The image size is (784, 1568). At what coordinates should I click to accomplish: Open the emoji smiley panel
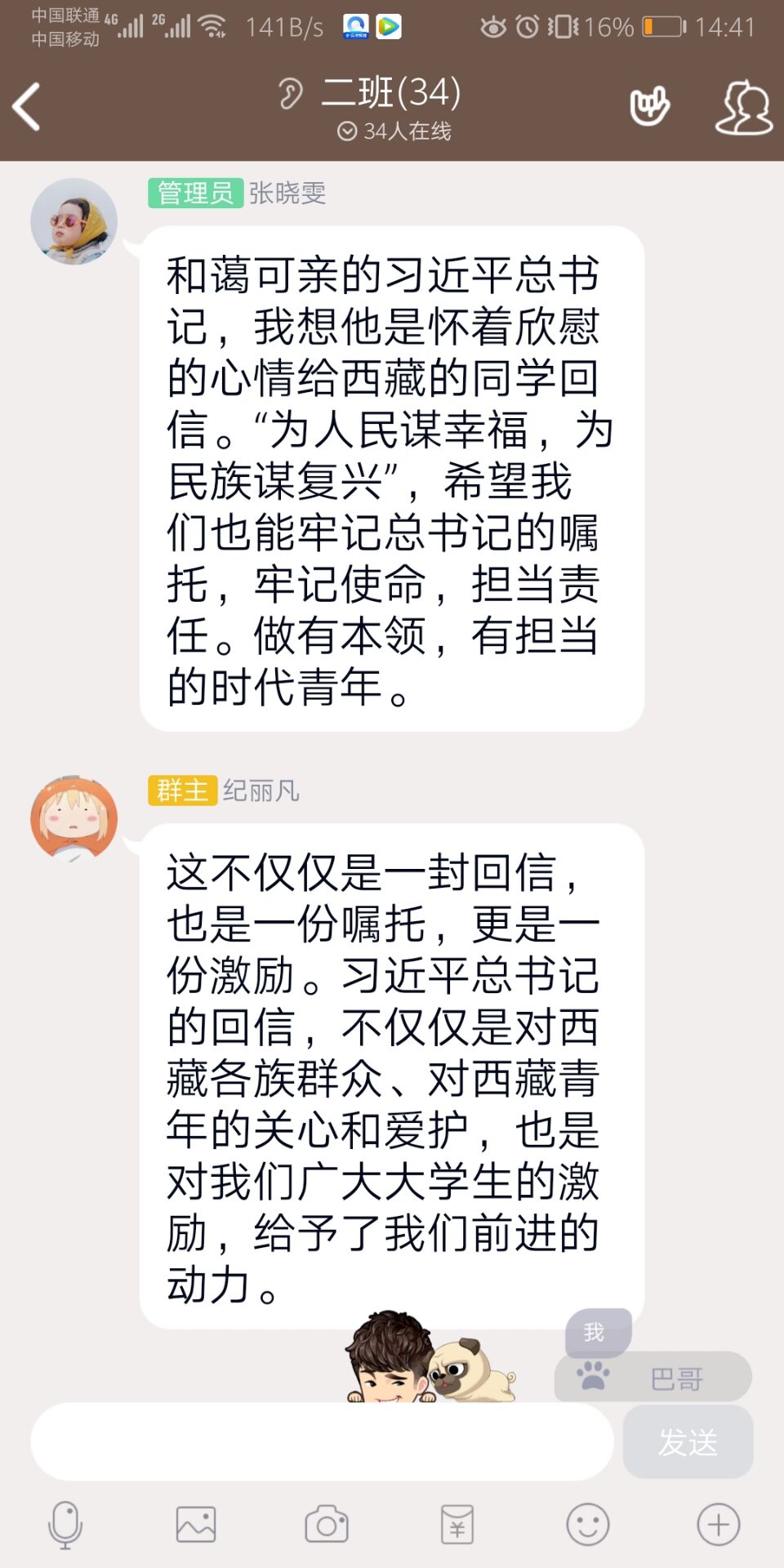[x=588, y=1525]
